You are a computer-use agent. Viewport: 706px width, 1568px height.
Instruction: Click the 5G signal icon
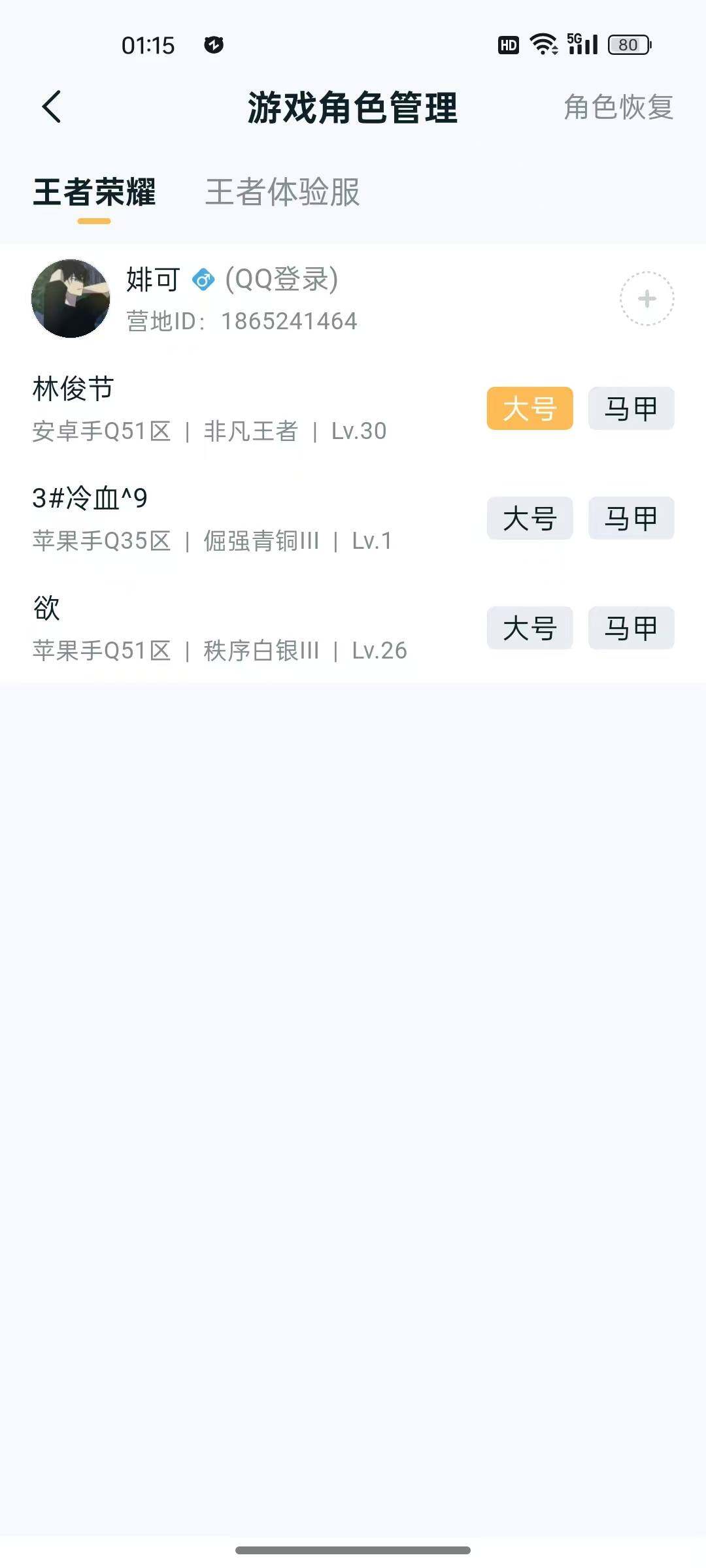[580, 44]
